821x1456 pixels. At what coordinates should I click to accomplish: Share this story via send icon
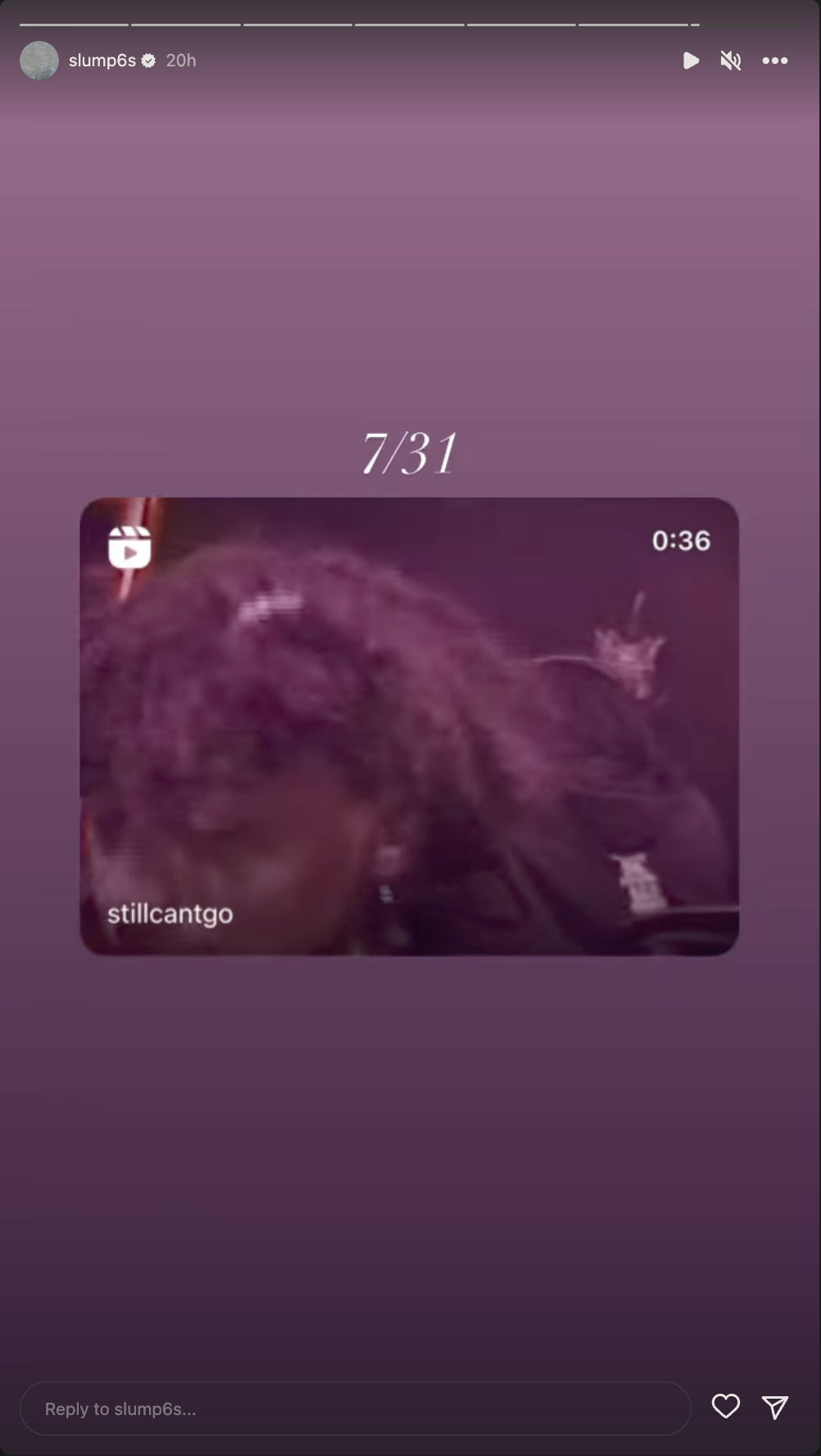coord(774,1407)
